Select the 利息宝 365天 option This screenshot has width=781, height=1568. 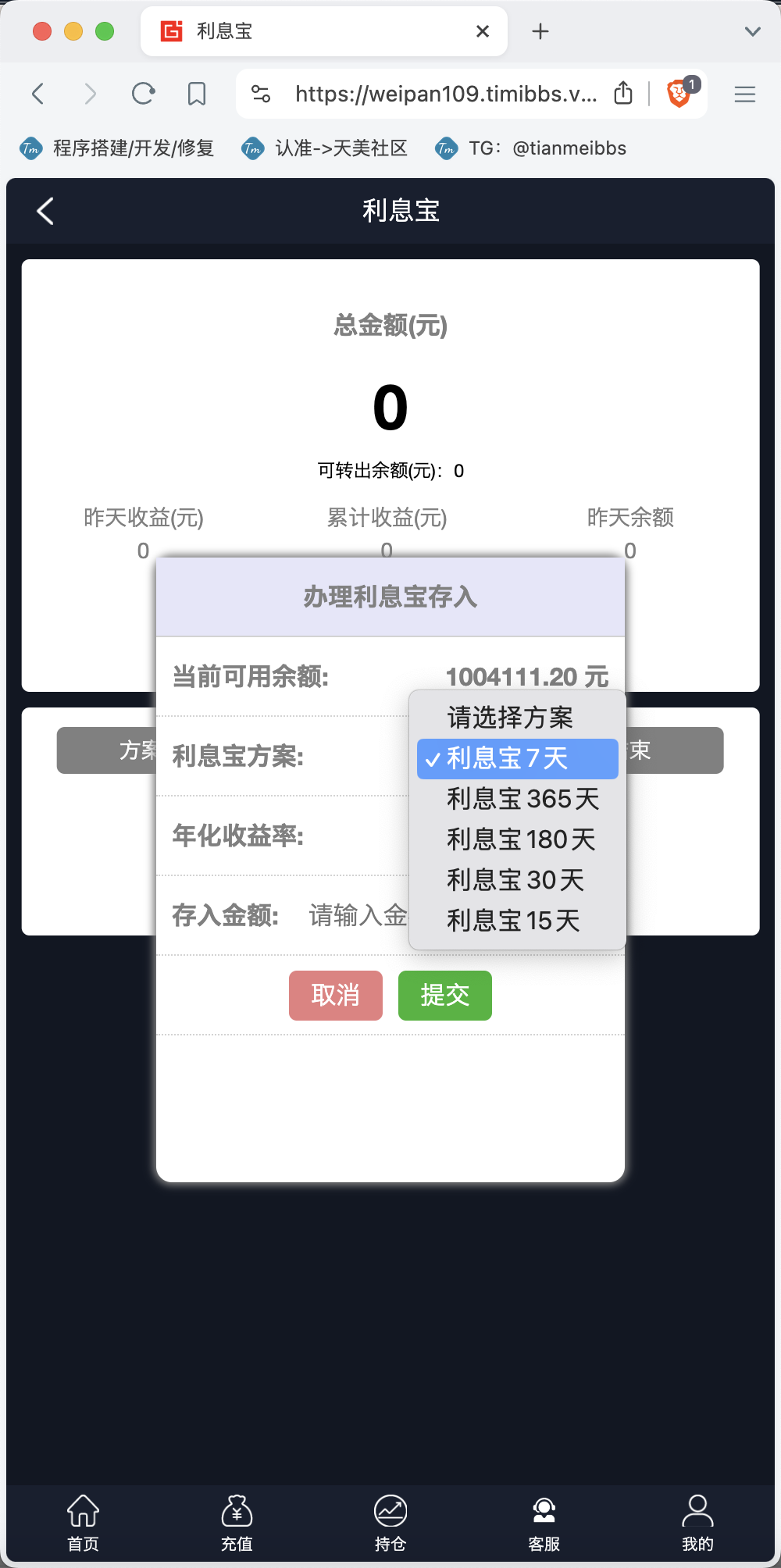[517, 799]
